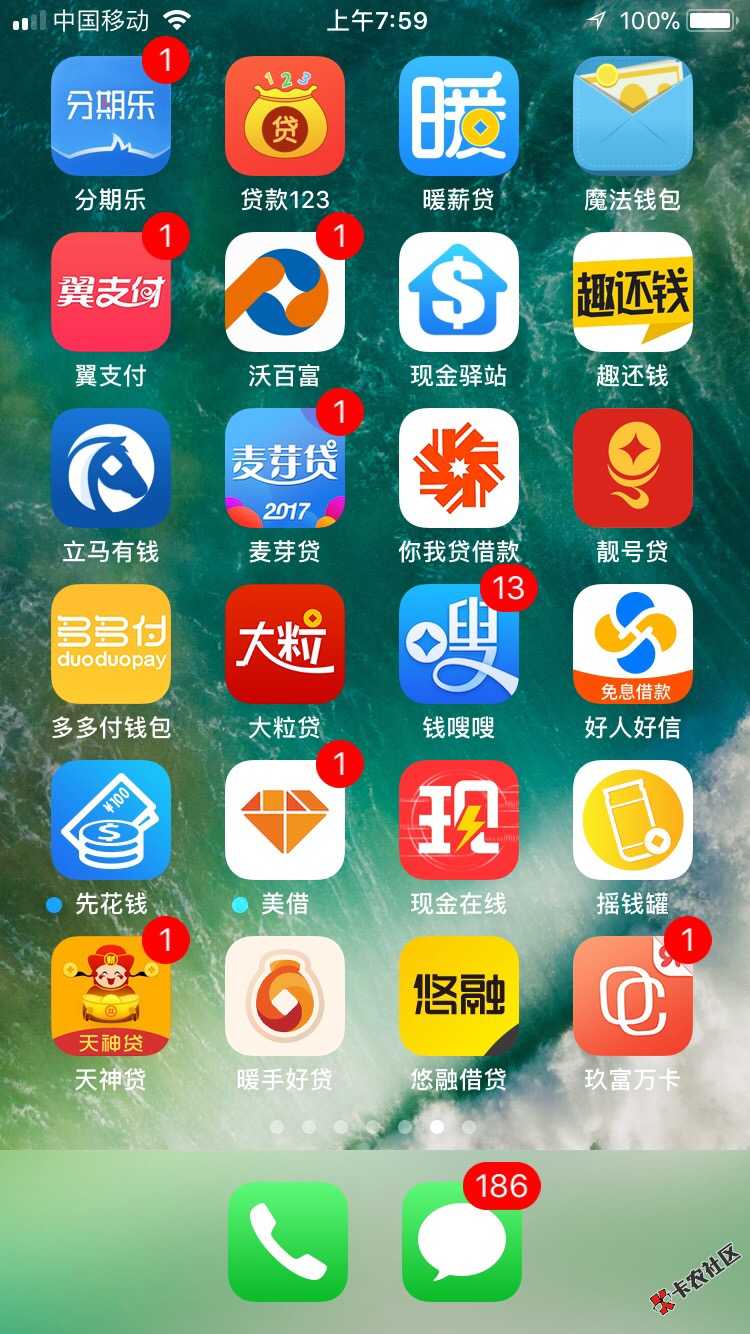Open 暖薪贷 app
The image size is (750, 1334).
(x=458, y=116)
